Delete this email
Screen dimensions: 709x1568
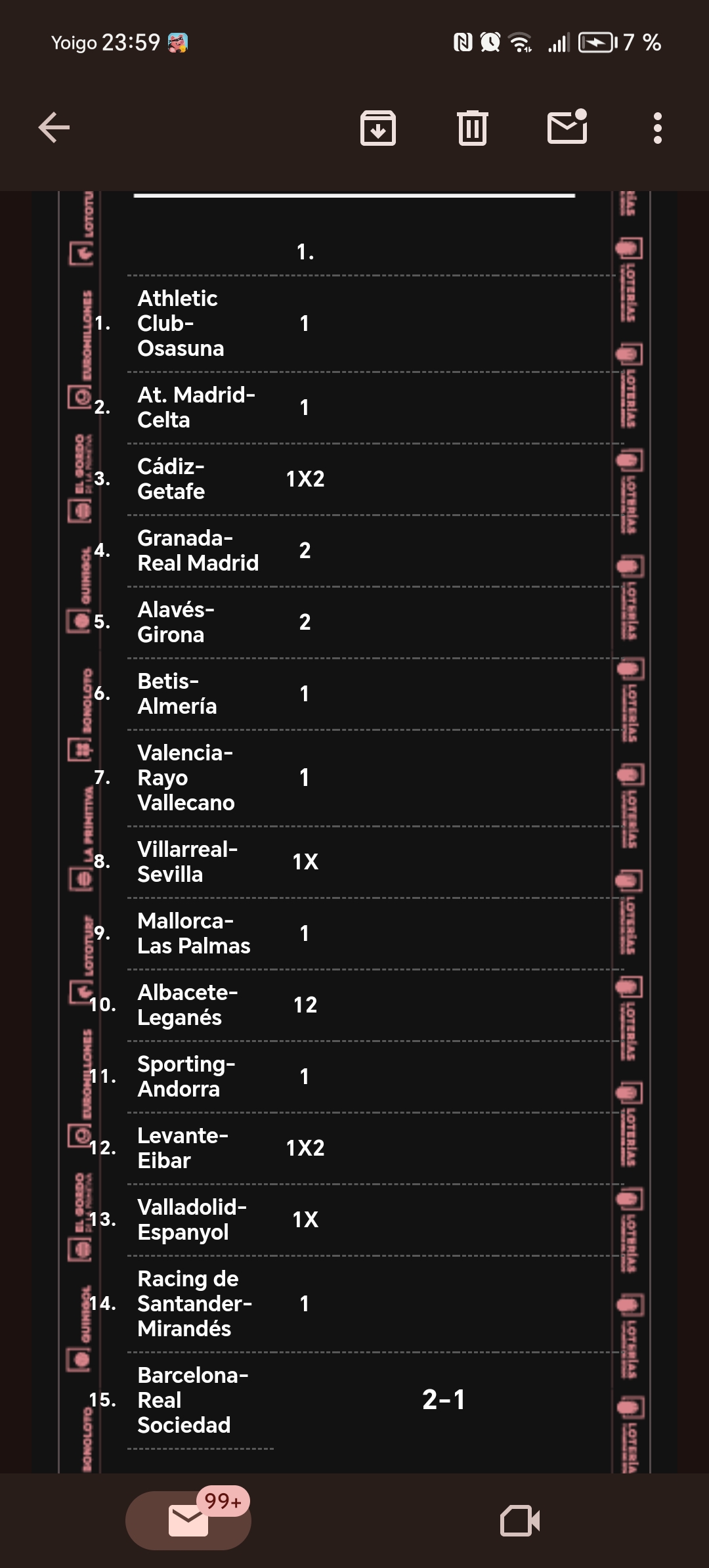tap(473, 127)
